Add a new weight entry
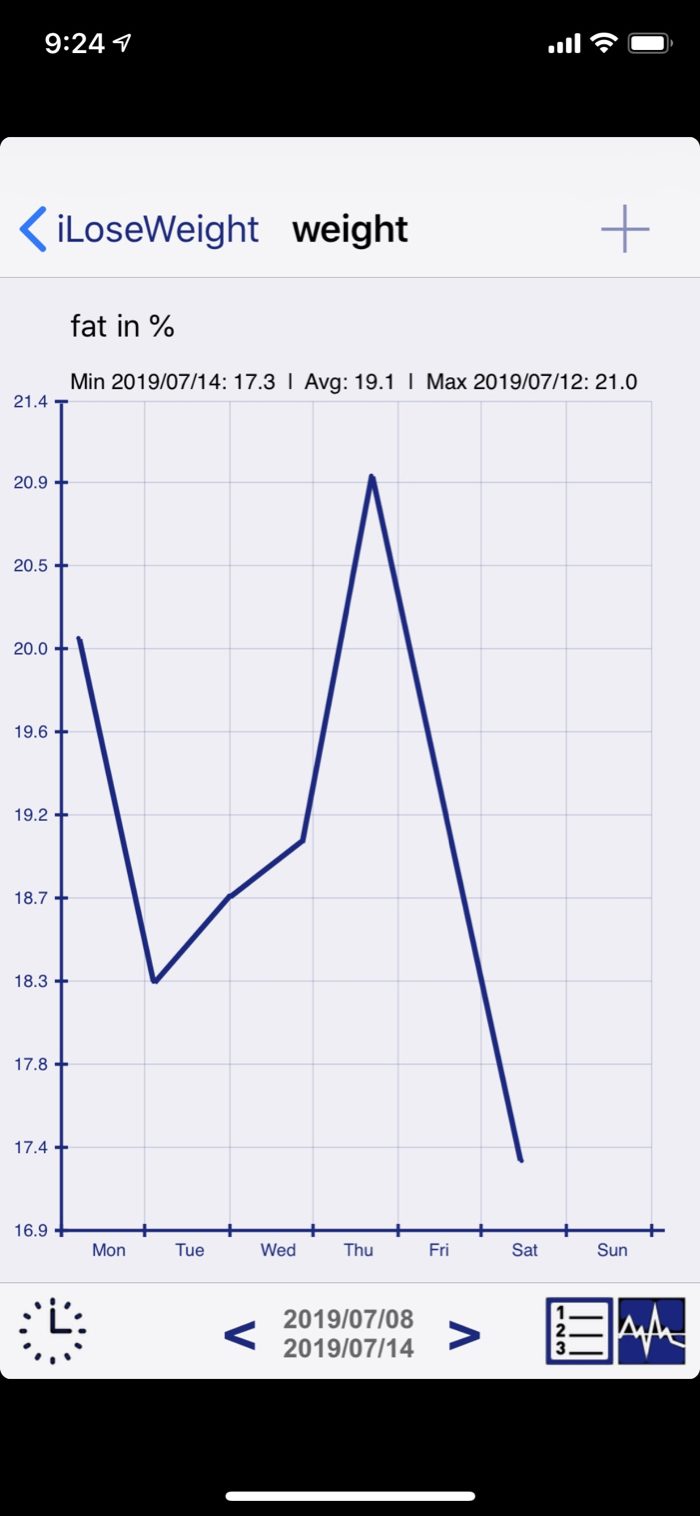 [x=625, y=229]
